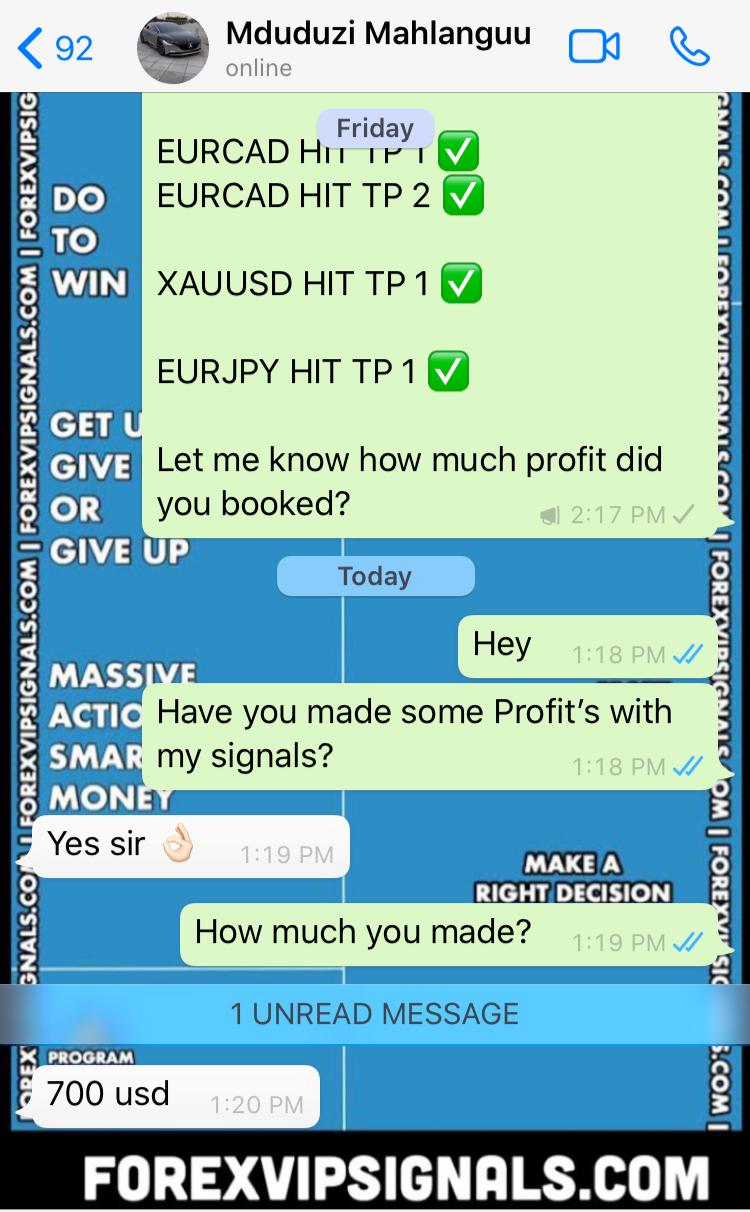Start a video call with Mduduzi
Viewport: 750px width, 1212px height.
coord(594,47)
